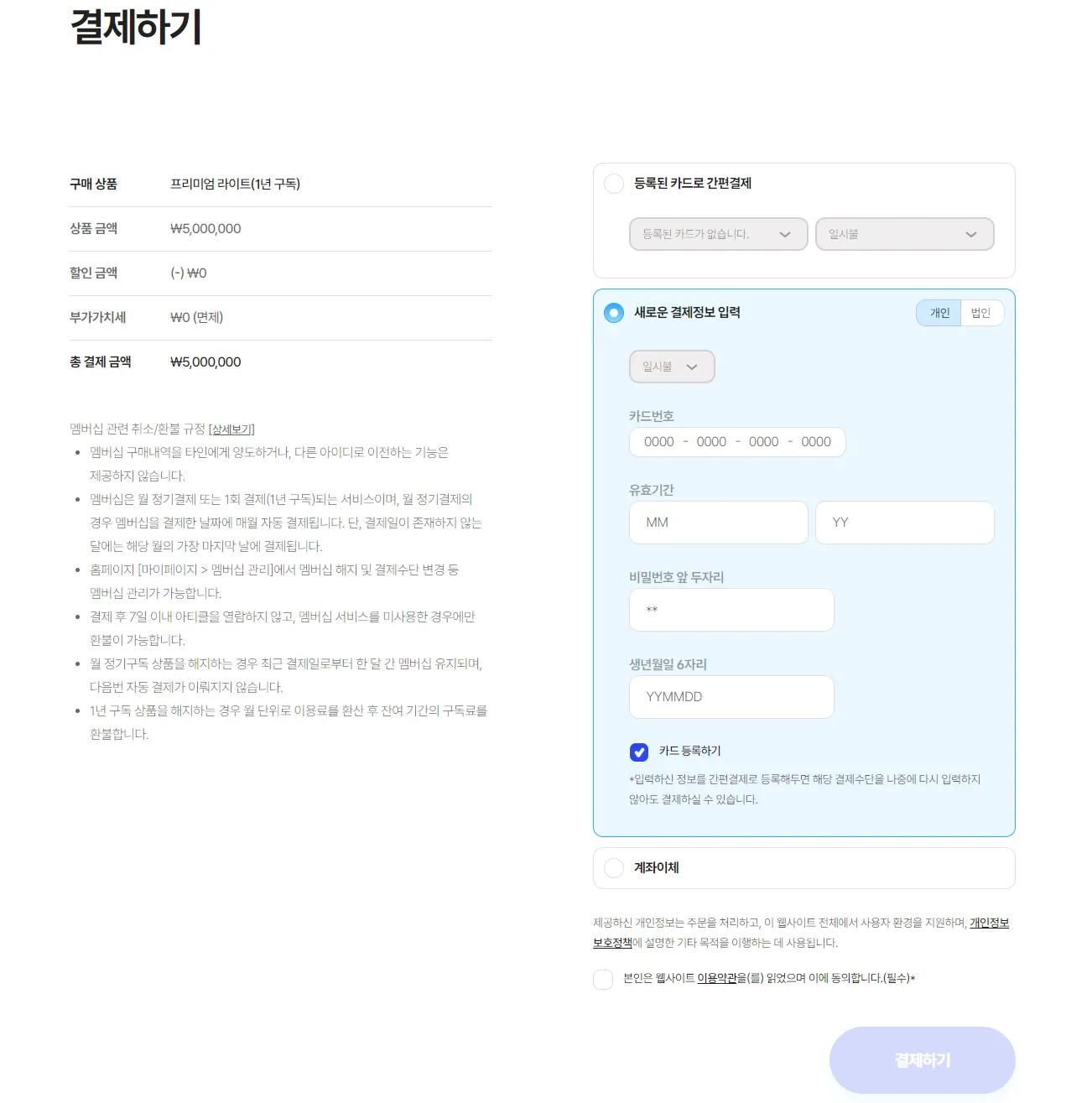Expand 일시불 dropdown above the 카드번호 field

click(x=672, y=367)
